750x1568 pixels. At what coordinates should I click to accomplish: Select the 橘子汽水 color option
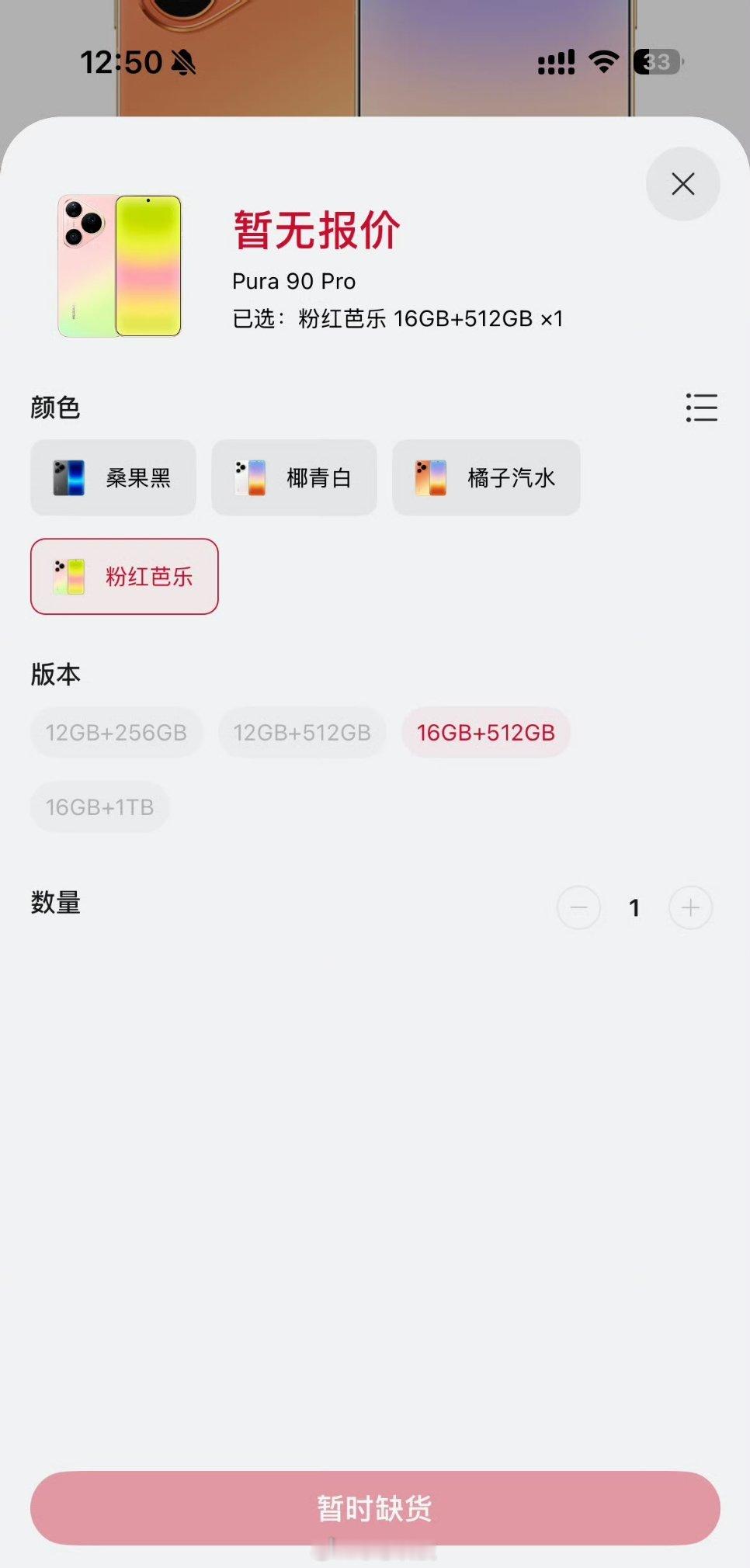486,478
